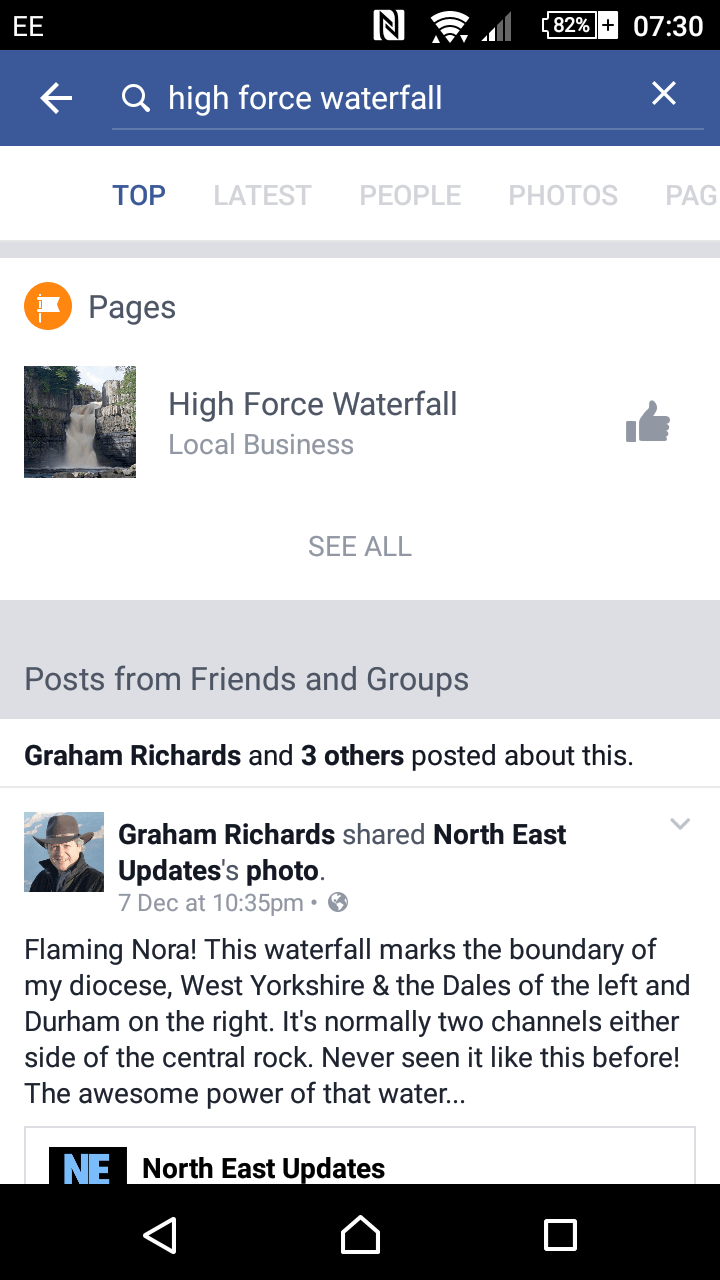The height and width of the screenshot is (1280, 720).
Task: Expand the post options chevron
Action: click(680, 825)
